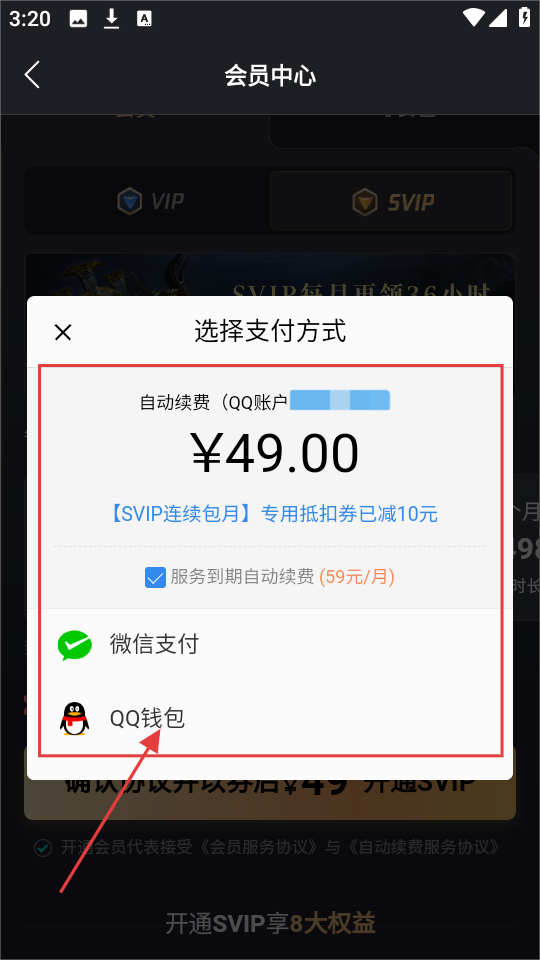This screenshot has height=960, width=540.
Task: Select 微信支付 as the payment method
Action: click(270, 645)
